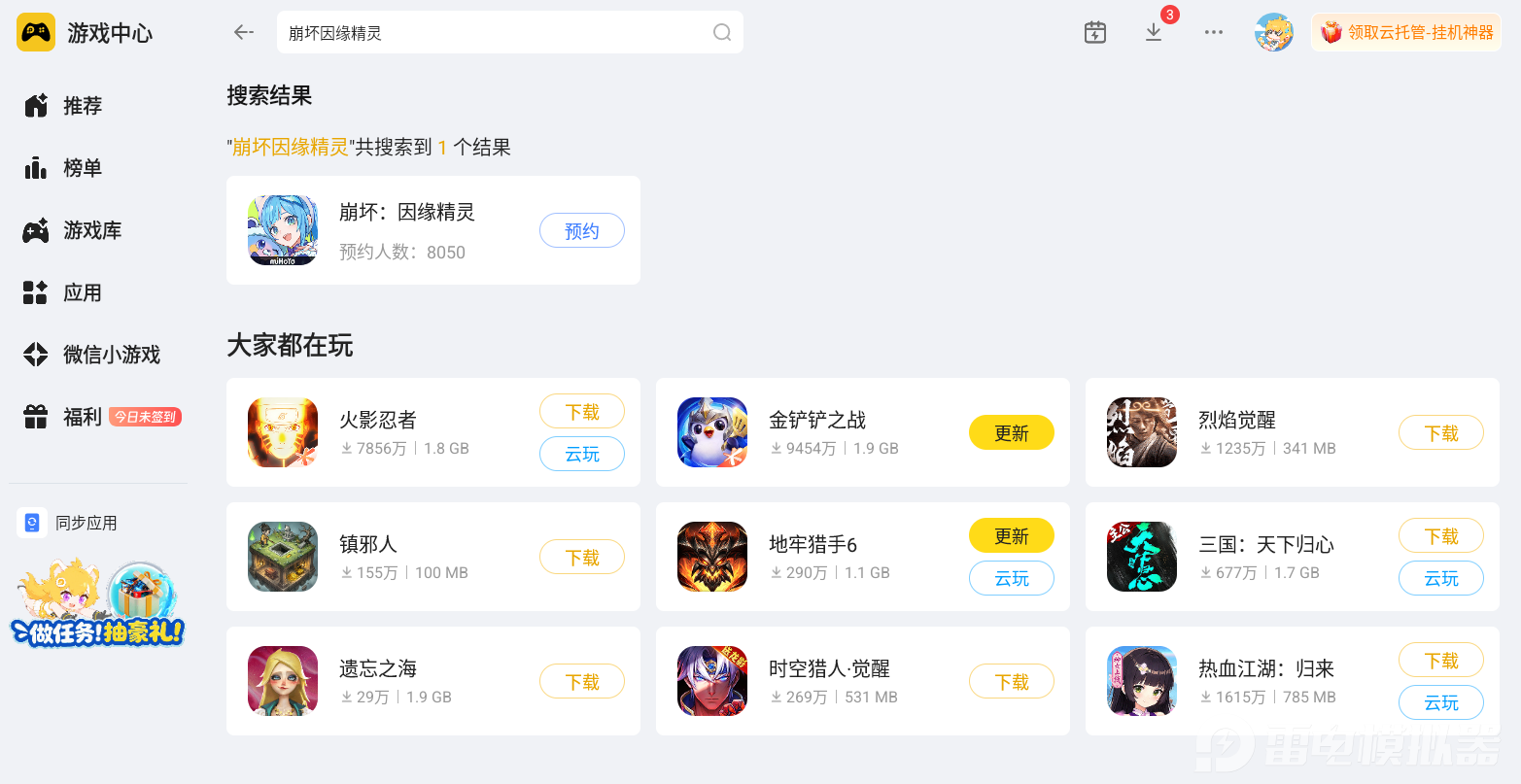
Task: Open the three-dot overflow menu
Action: tap(1213, 32)
